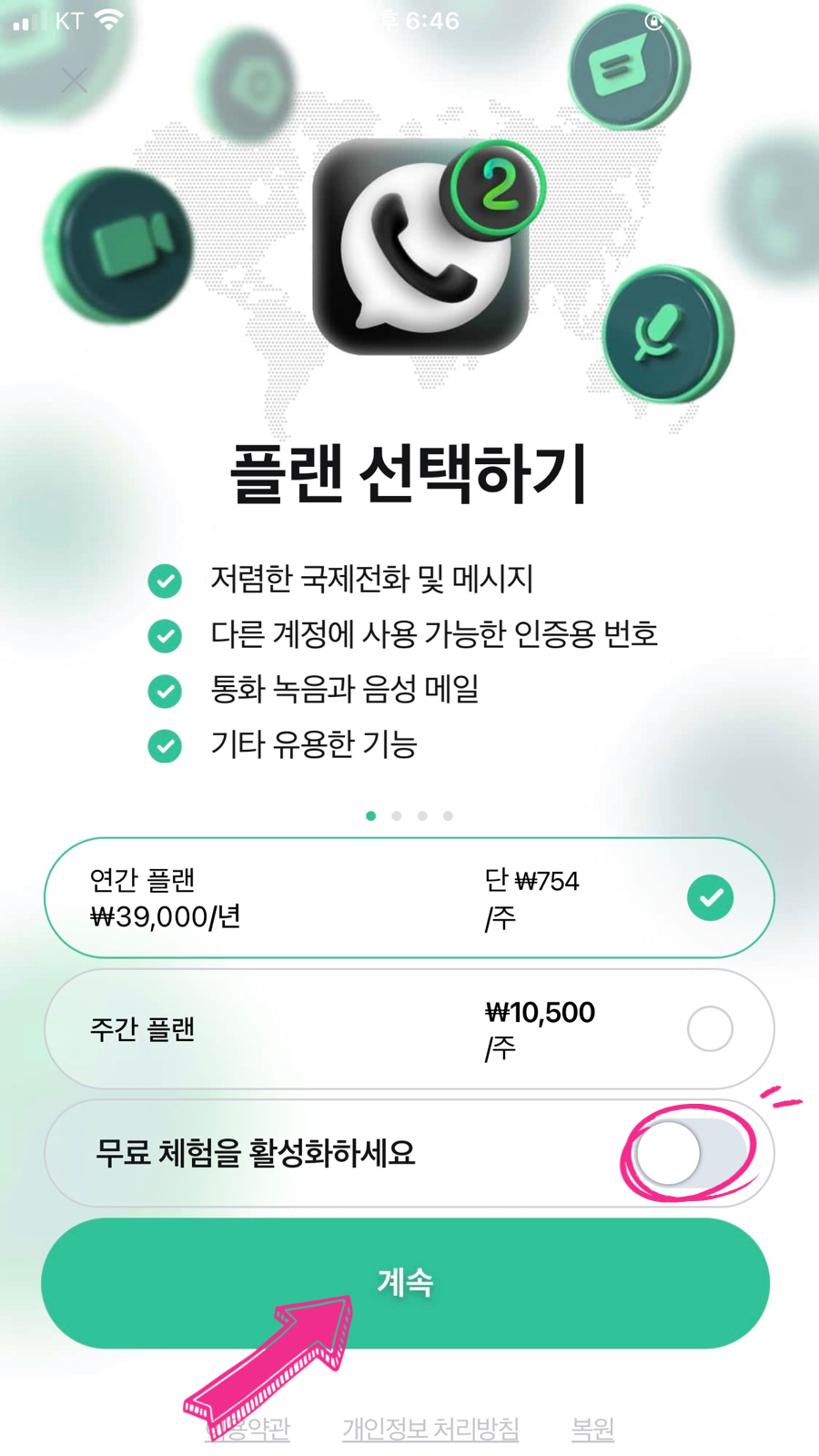Choose the 주간 플랜 option

tap(409, 1028)
